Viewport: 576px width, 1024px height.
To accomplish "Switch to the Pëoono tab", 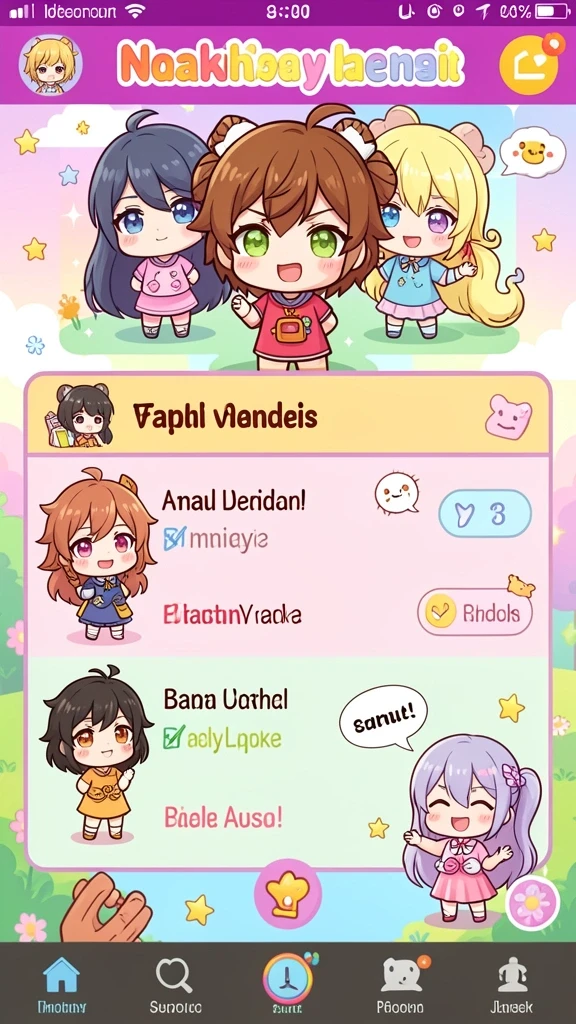I will [x=400, y=985].
